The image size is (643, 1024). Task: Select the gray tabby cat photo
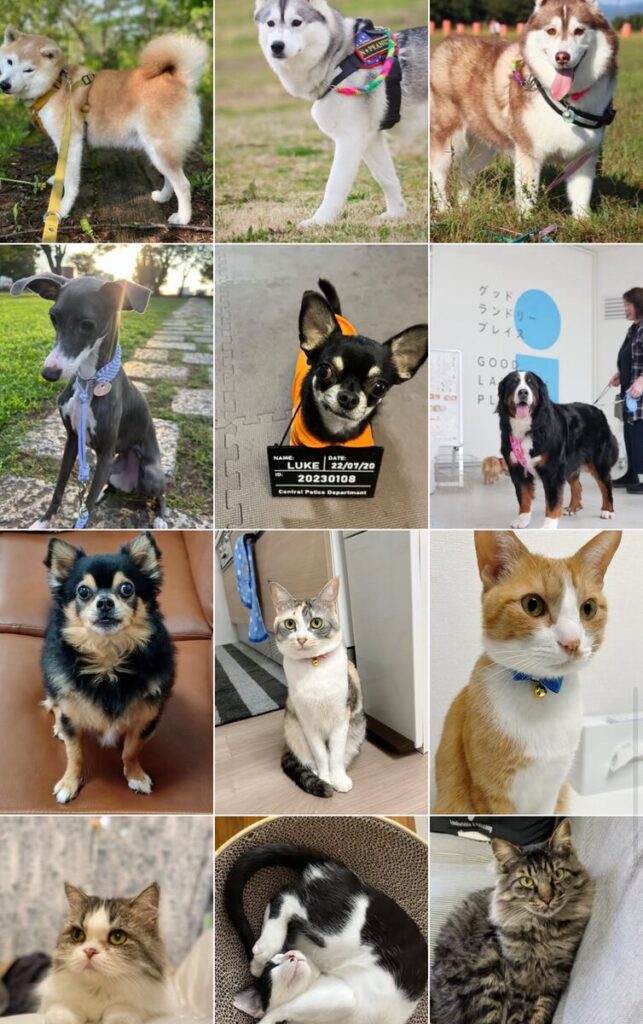coord(536,920)
